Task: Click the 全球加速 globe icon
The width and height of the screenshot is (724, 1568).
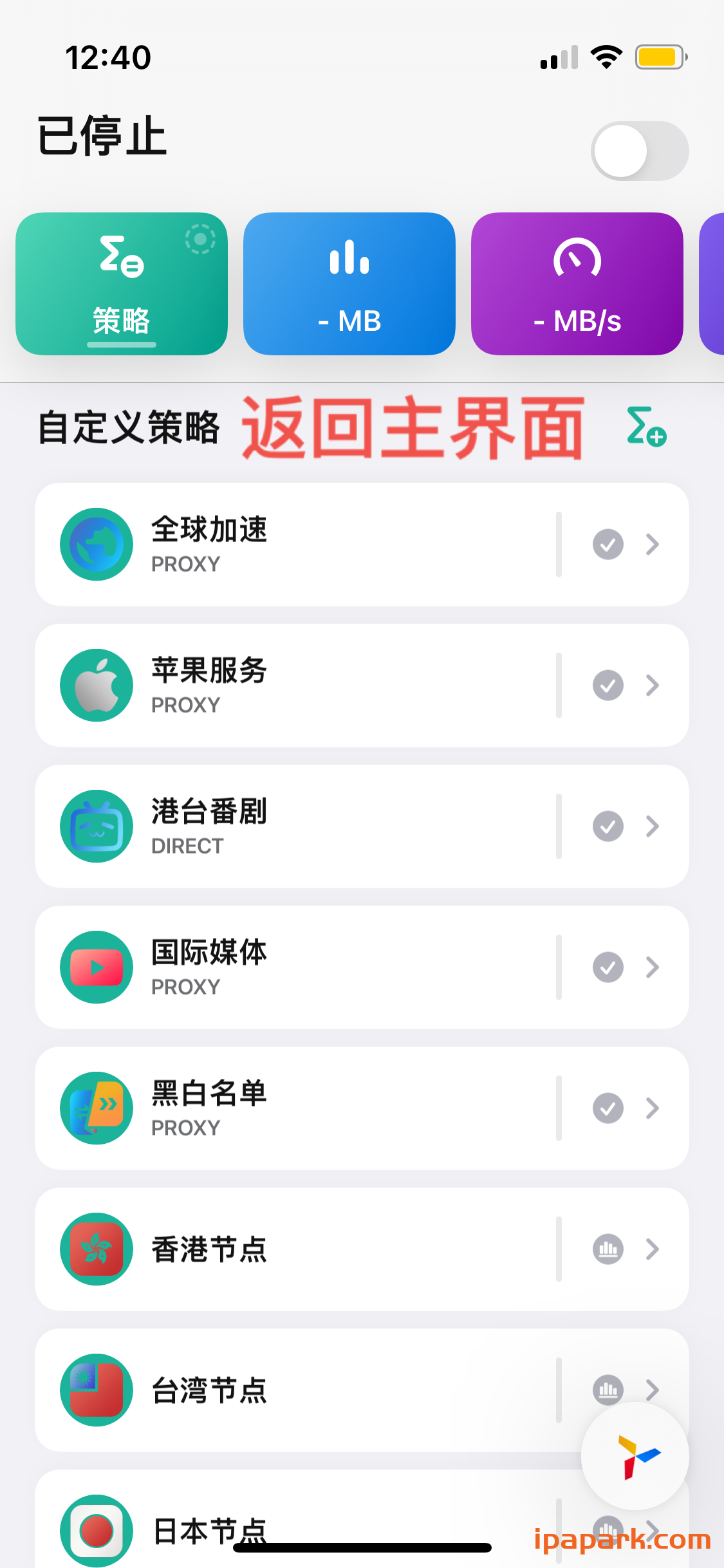Action: [x=96, y=544]
